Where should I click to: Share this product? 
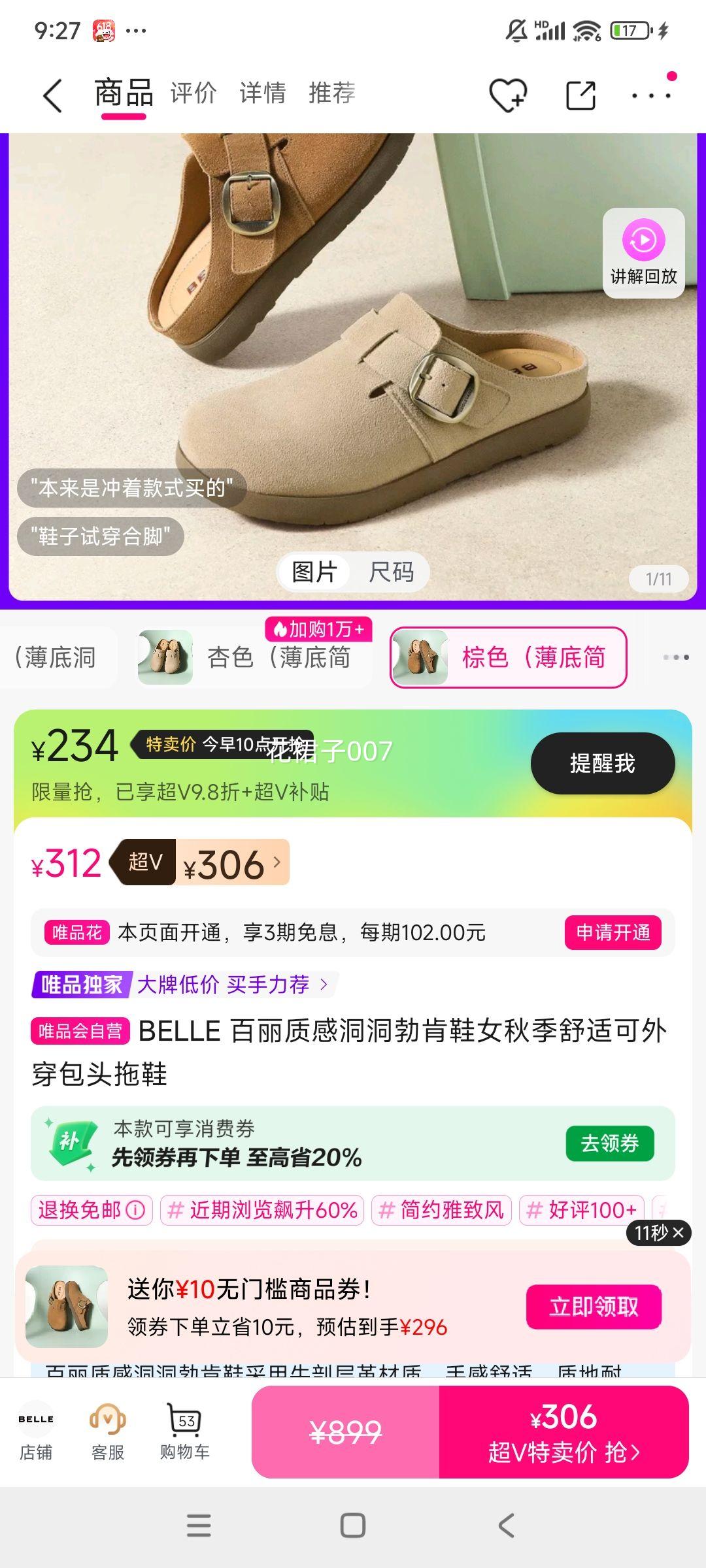coord(580,95)
